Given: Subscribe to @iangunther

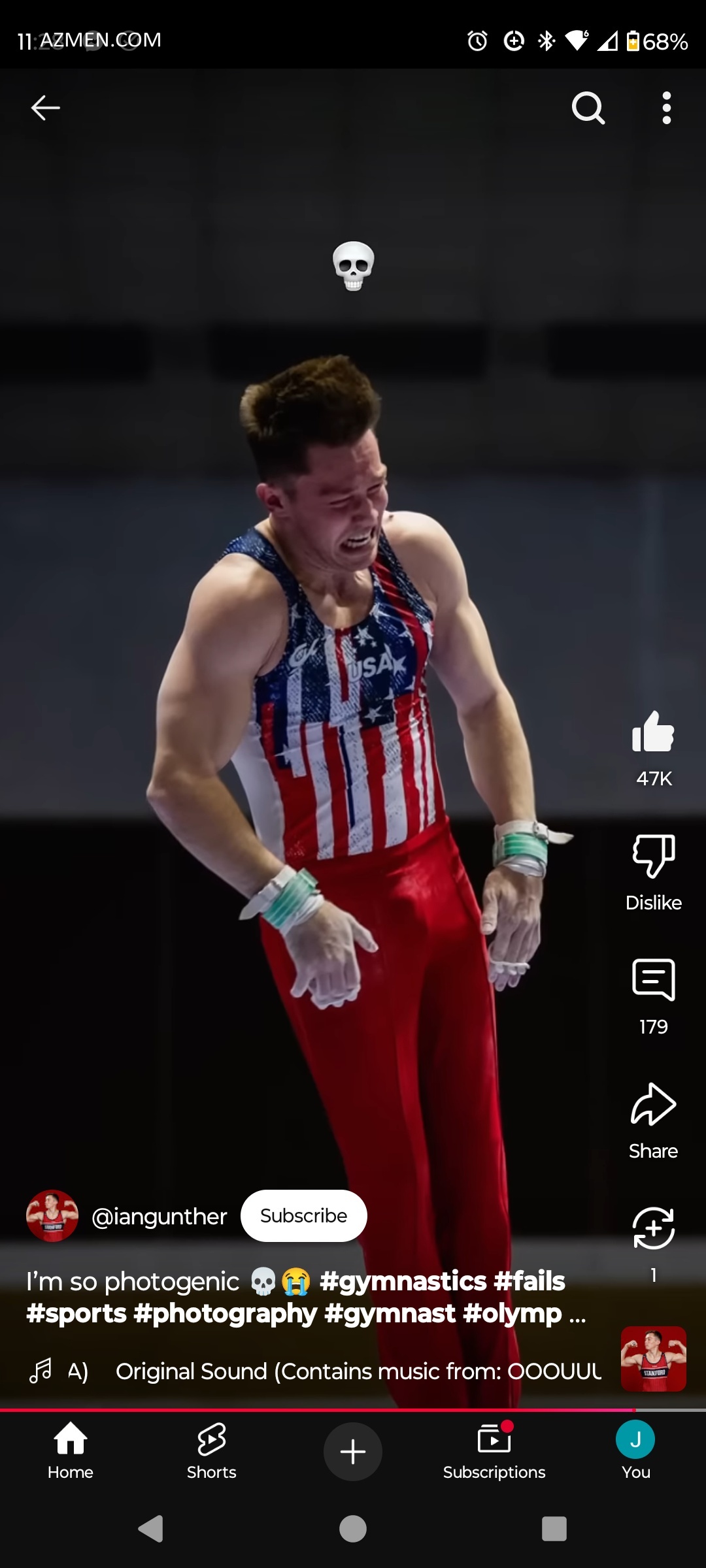Looking at the screenshot, I should [x=303, y=1216].
